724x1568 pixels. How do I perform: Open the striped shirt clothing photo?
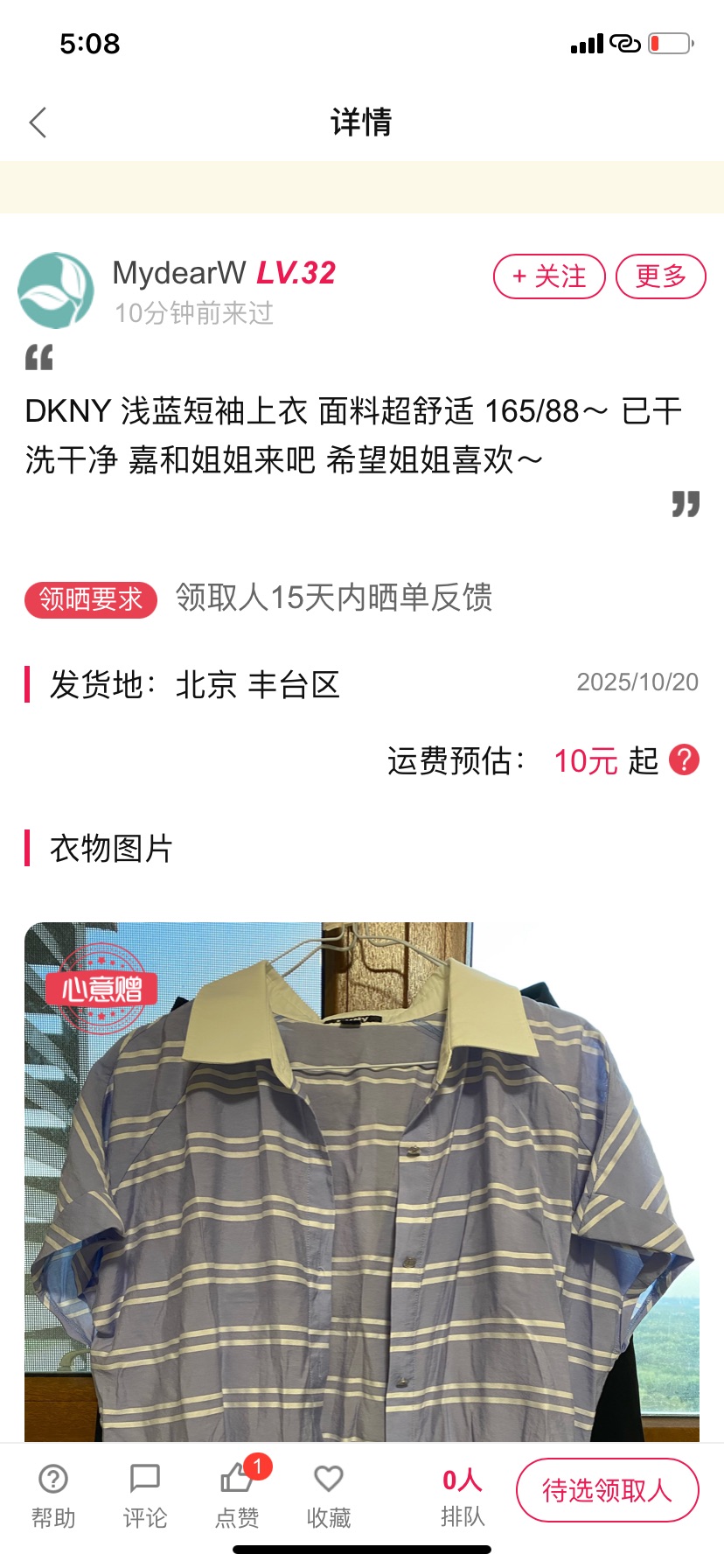tap(361, 1181)
